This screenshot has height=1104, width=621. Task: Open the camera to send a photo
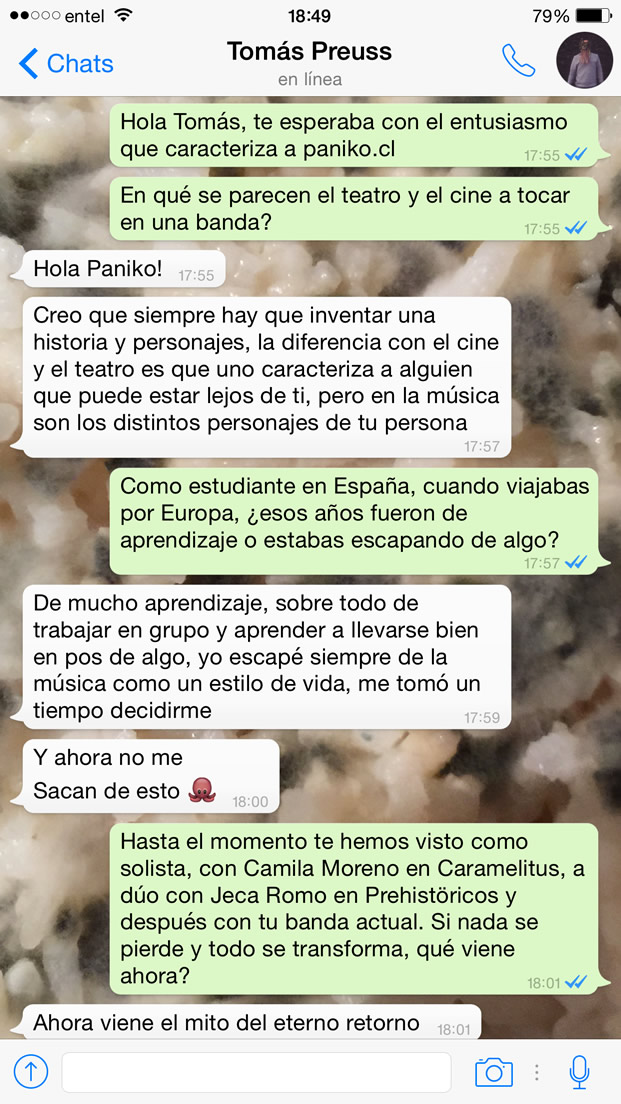click(x=493, y=1072)
